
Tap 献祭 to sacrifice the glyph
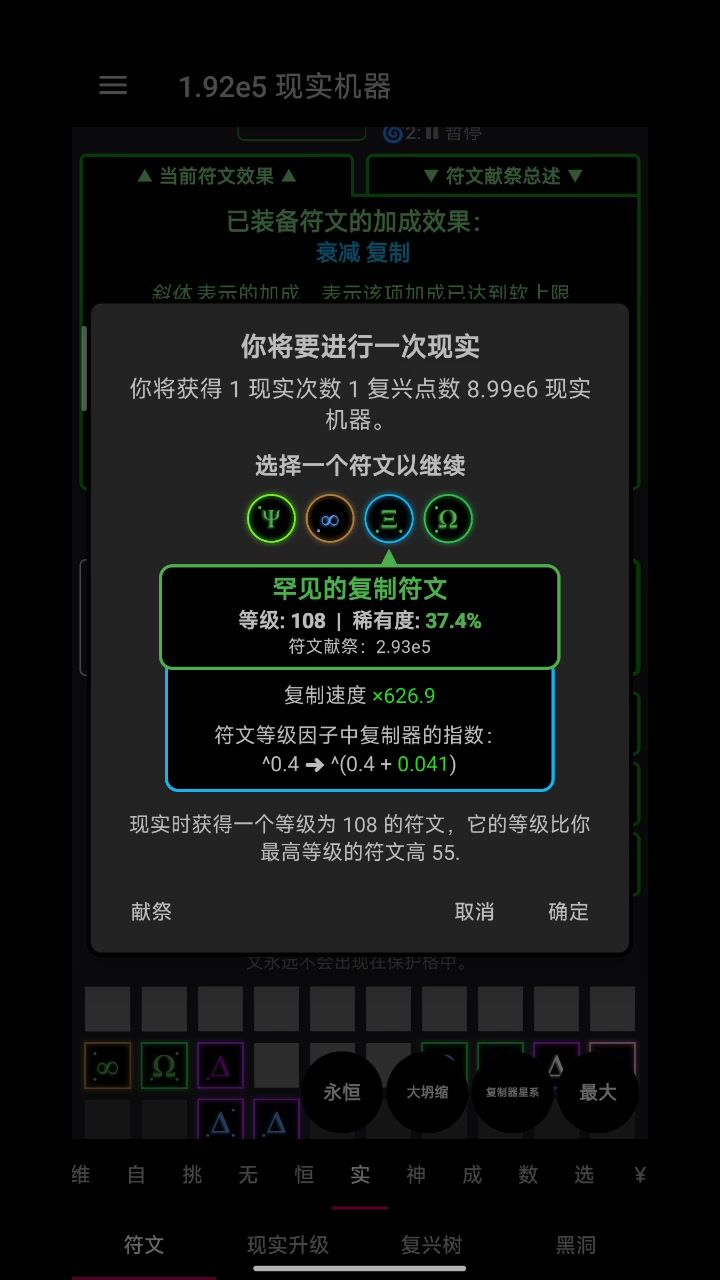click(151, 911)
